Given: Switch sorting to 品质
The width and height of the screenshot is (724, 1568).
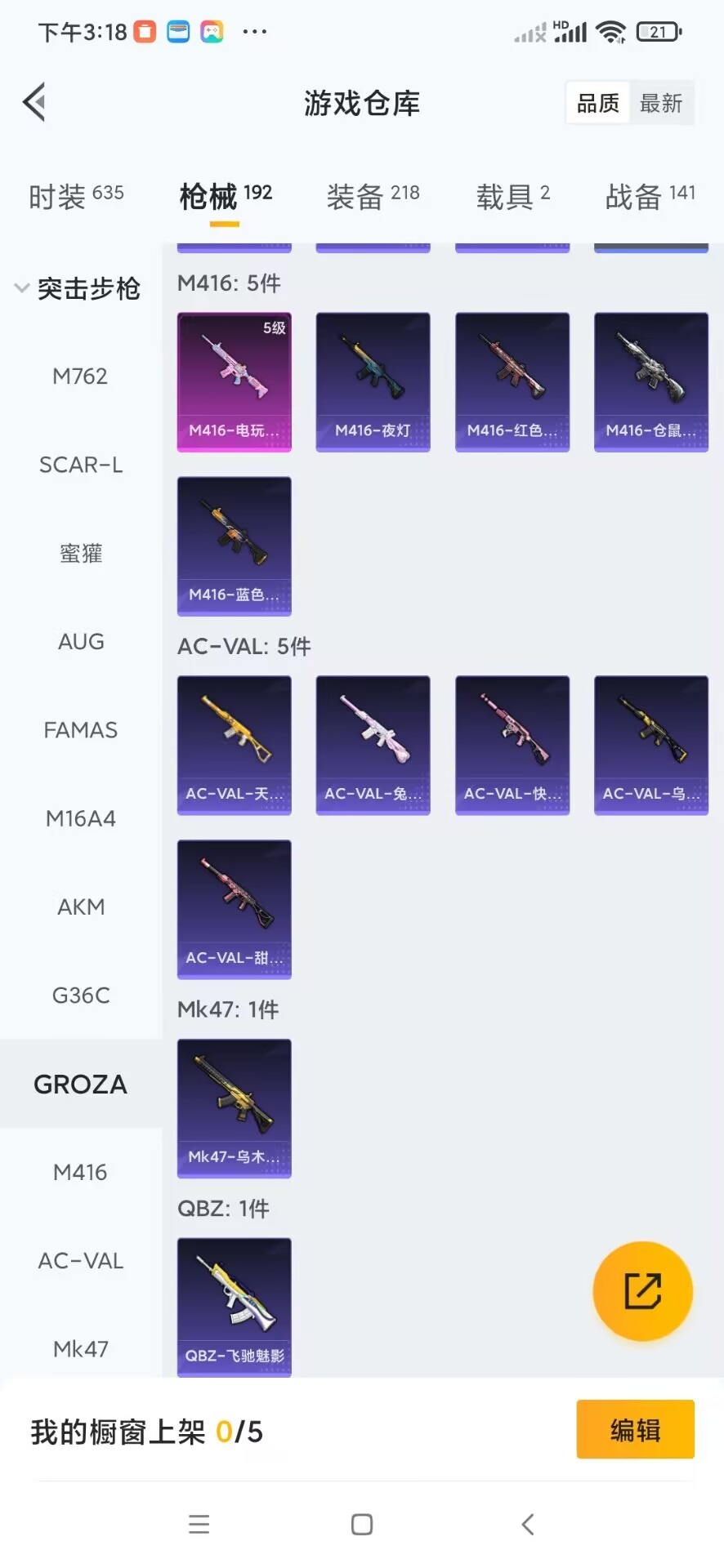Looking at the screenshot, I should 597,103.
